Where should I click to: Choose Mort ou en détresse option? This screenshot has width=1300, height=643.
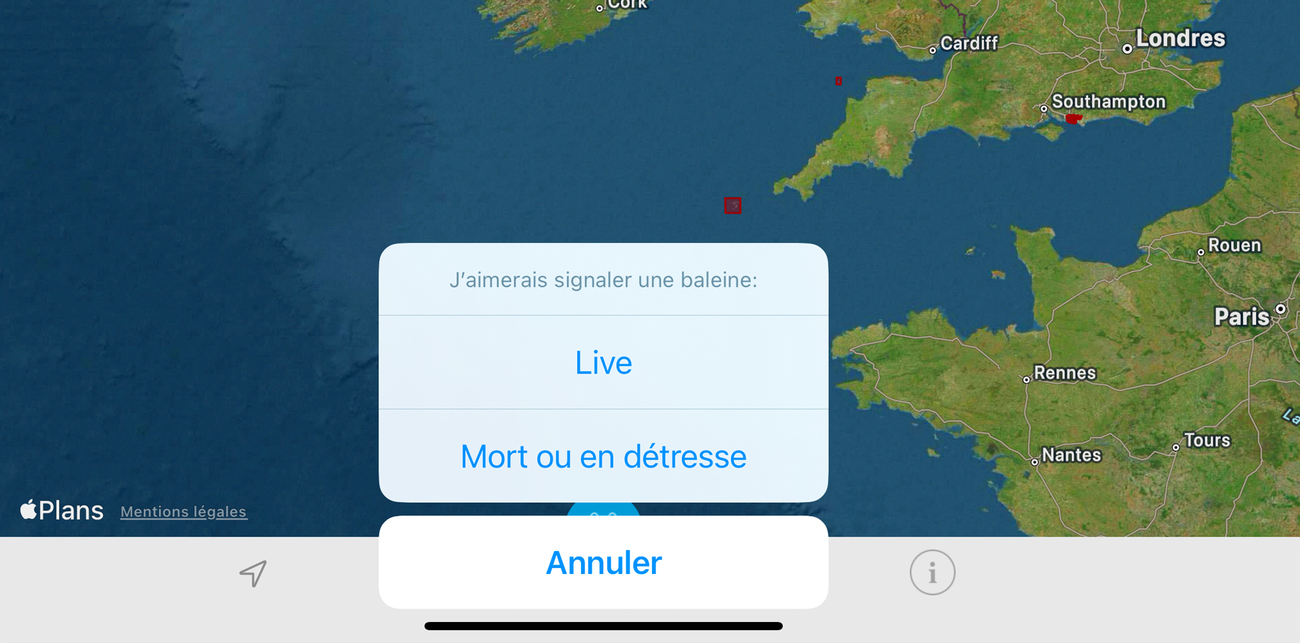point(603,456)
